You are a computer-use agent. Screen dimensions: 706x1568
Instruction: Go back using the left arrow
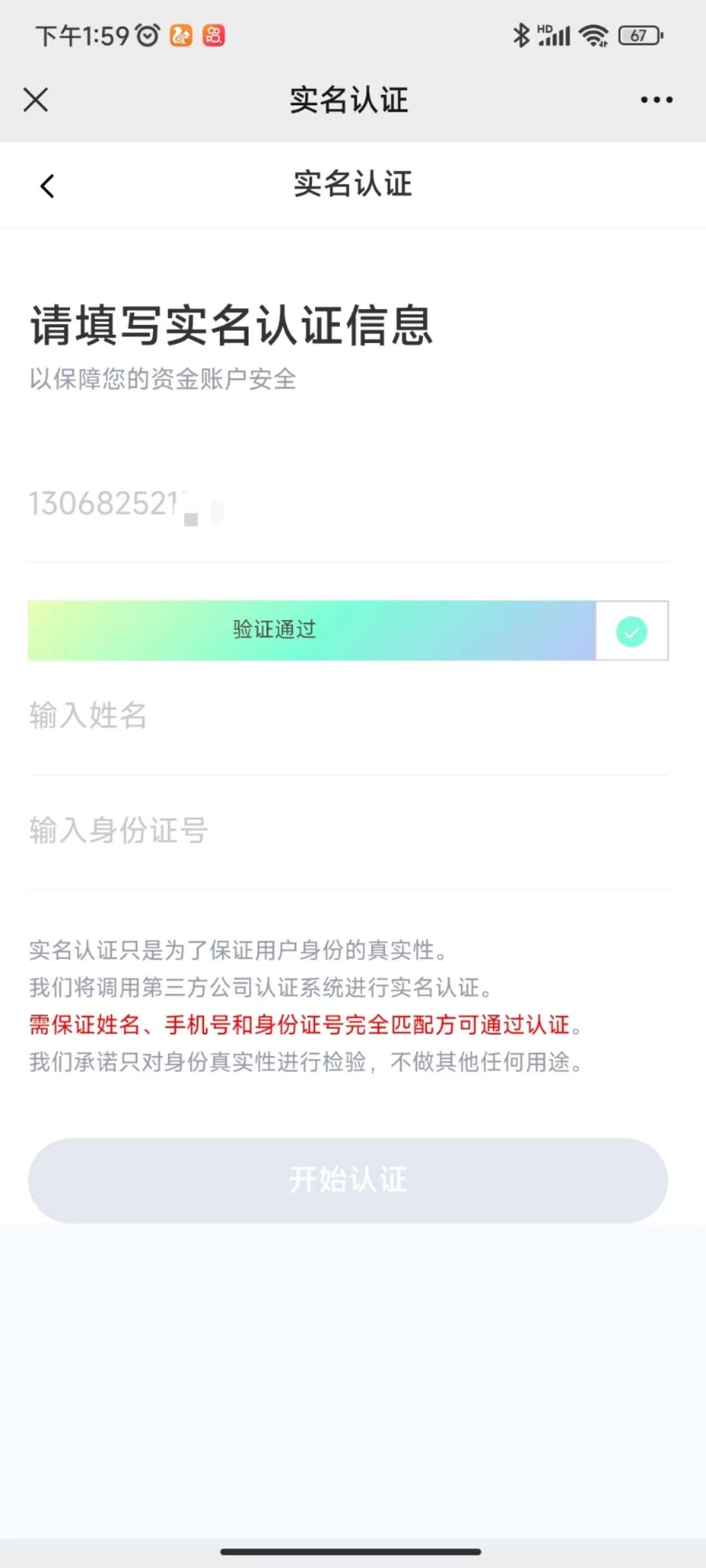point(47,186)
